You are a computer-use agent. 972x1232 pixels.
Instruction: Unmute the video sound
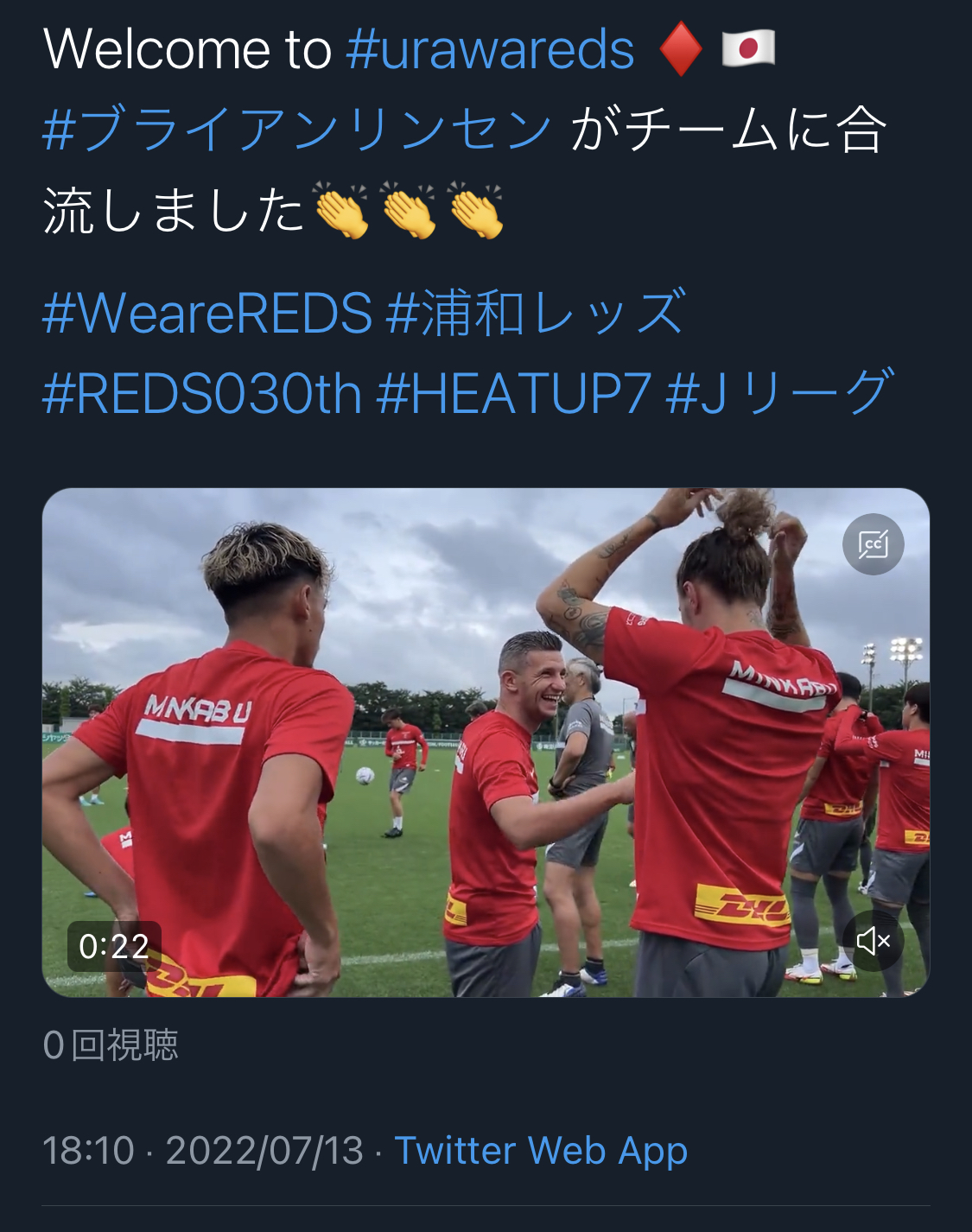click(873, 941)
